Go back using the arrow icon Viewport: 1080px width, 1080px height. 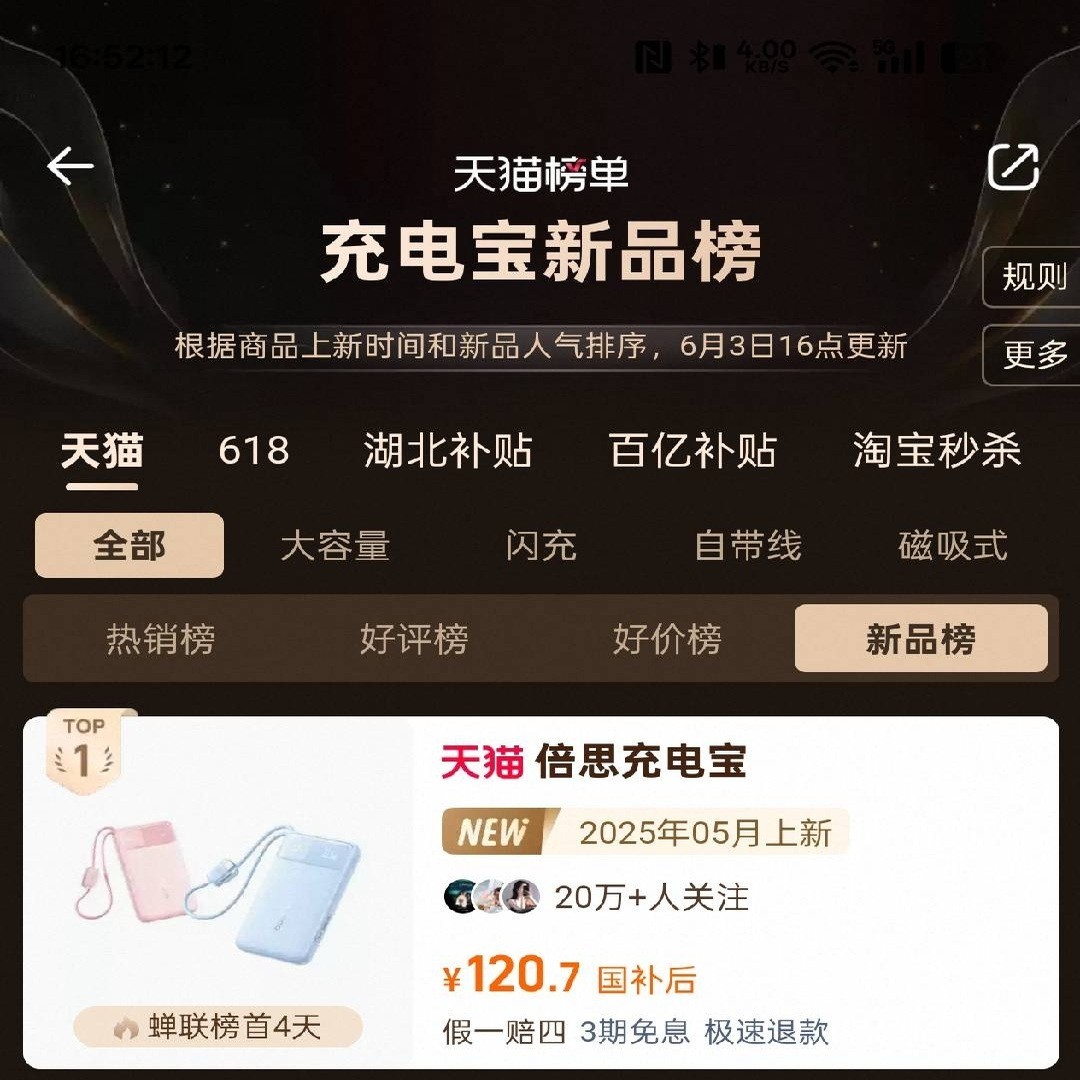(70, 166)
